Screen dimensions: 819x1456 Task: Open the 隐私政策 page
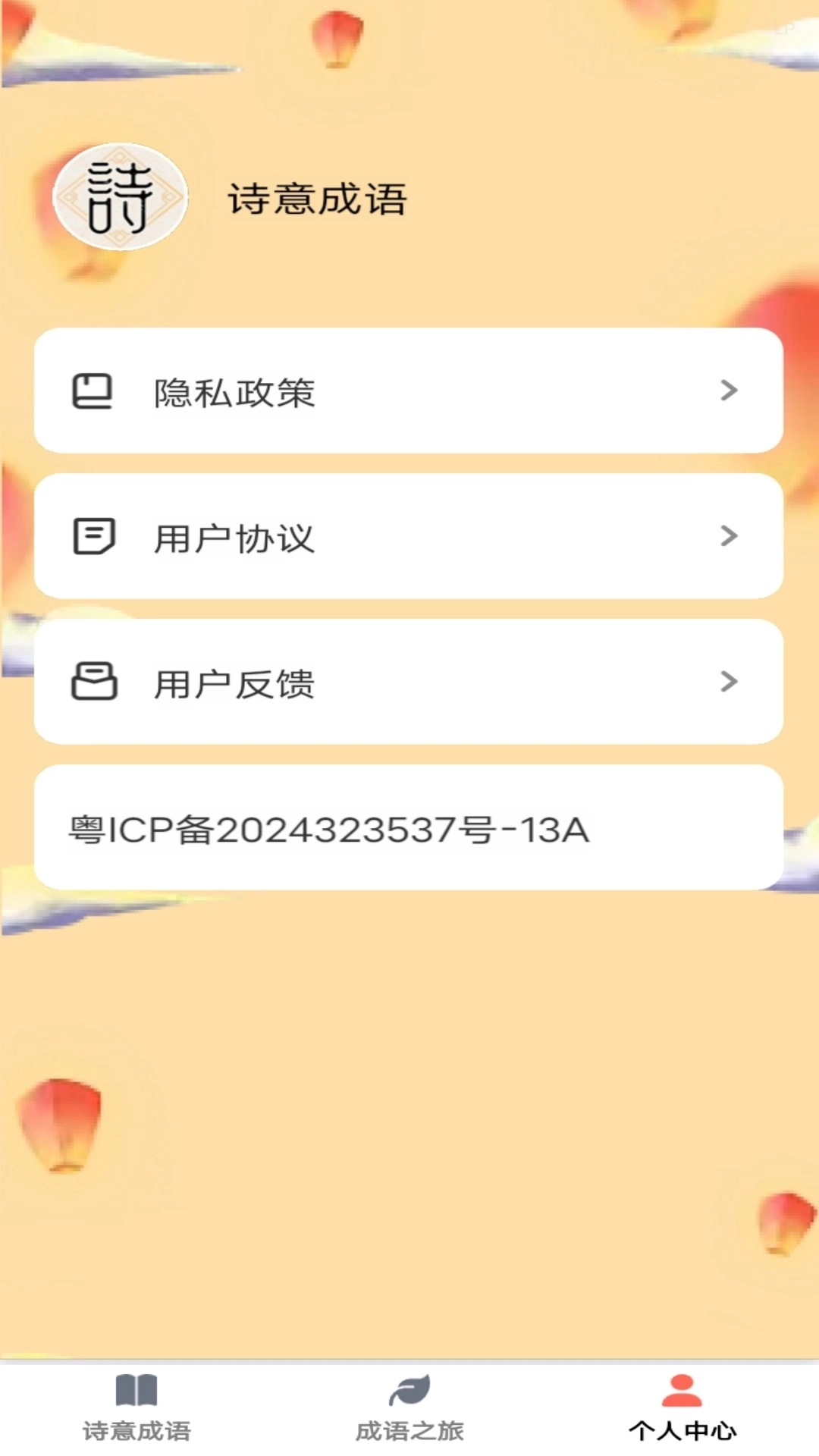click(234, 391)
